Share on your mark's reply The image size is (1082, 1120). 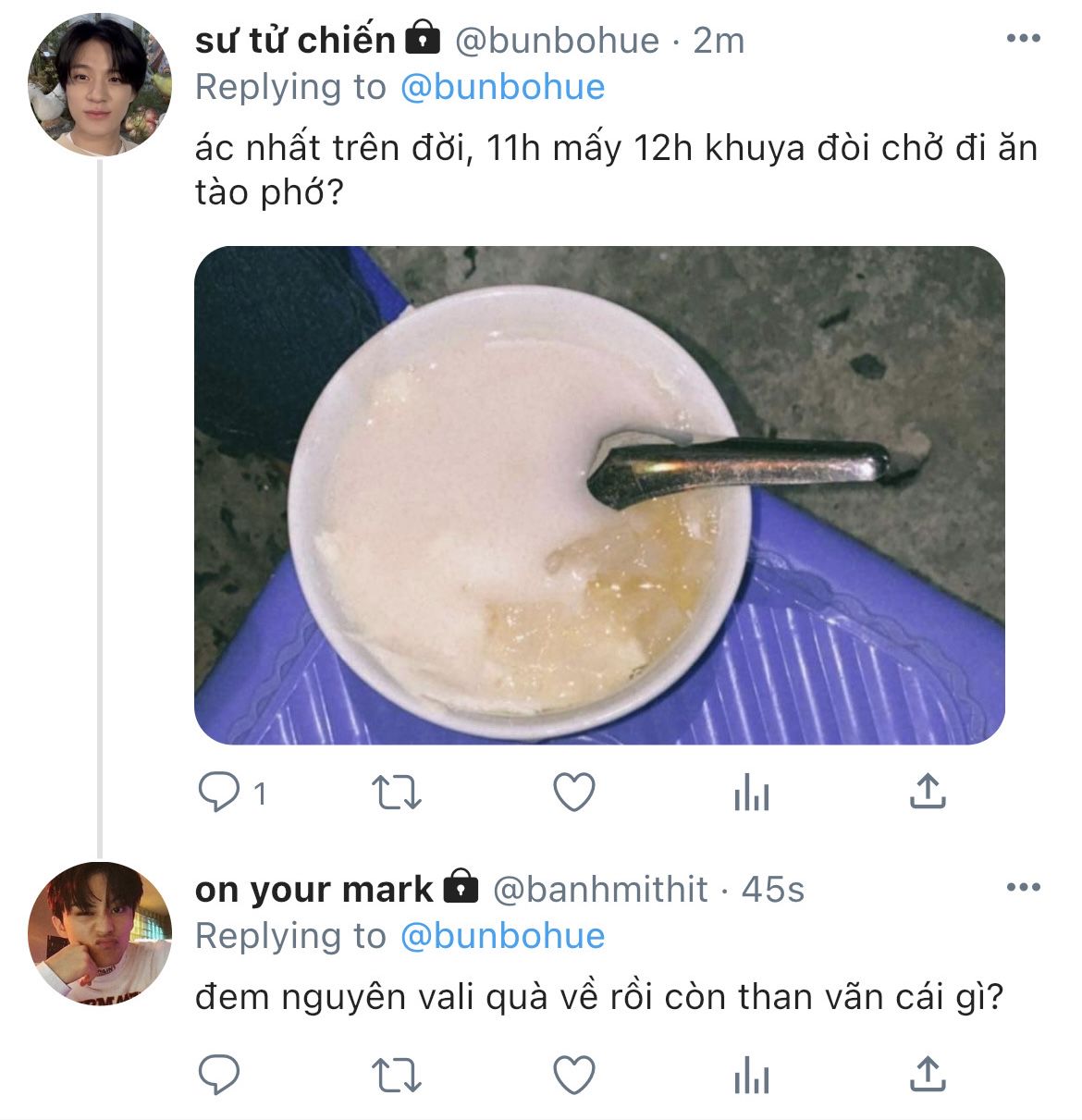[927, 1076]
